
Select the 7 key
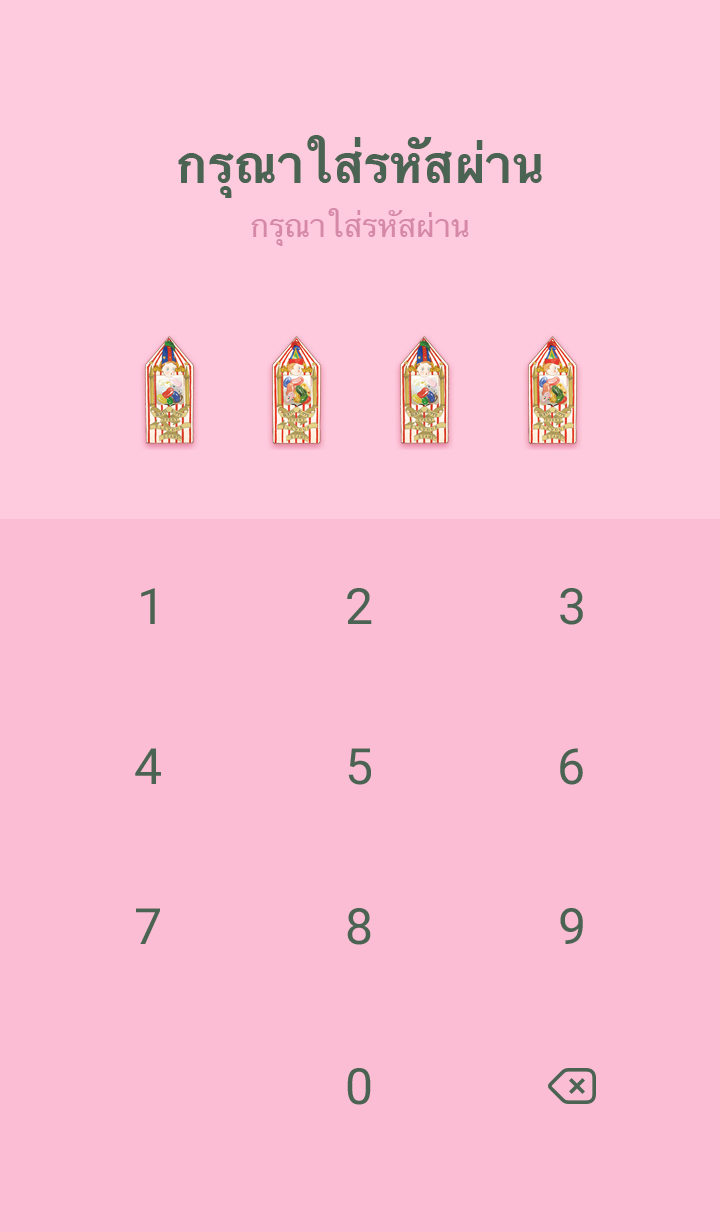click(148, 927)
